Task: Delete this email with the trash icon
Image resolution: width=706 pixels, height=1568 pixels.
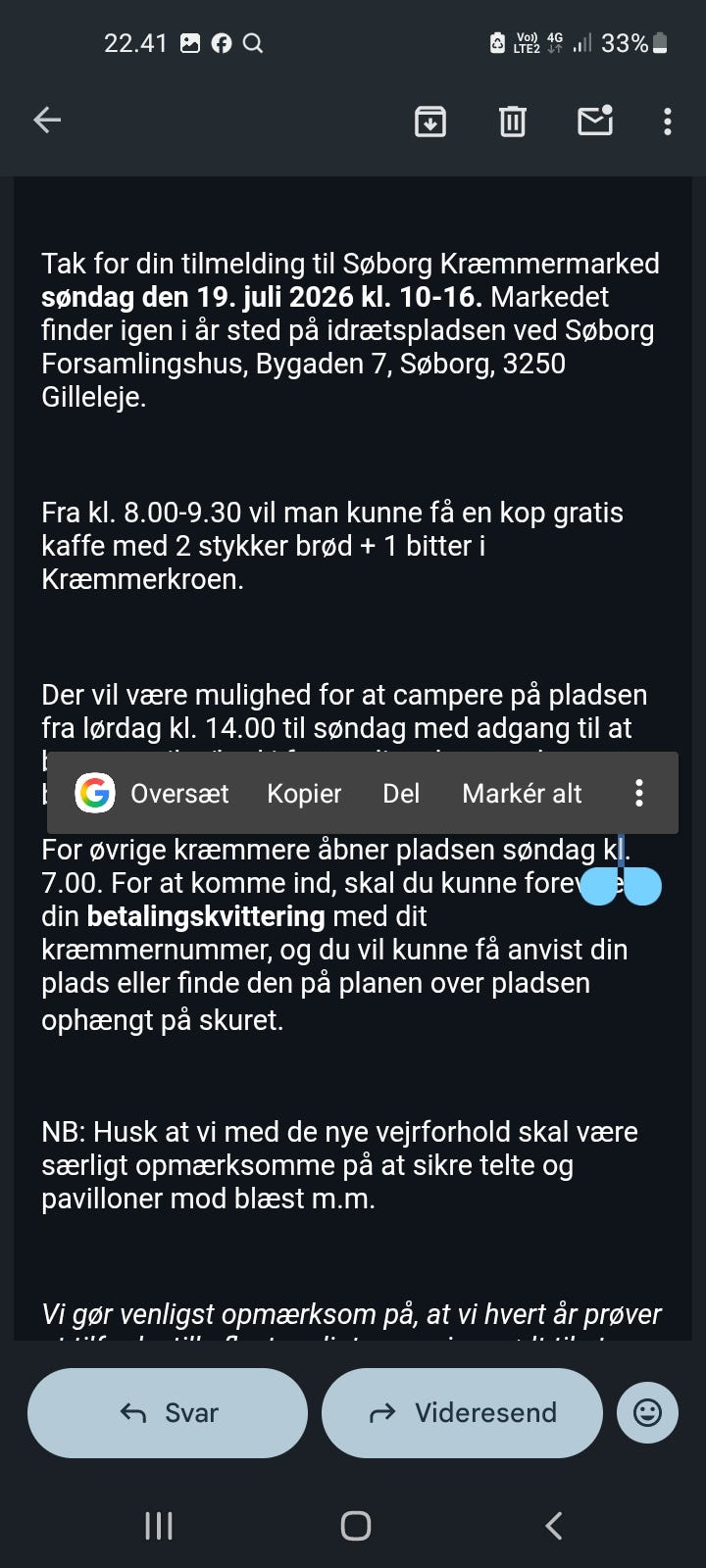Action: tap(513, 122)
